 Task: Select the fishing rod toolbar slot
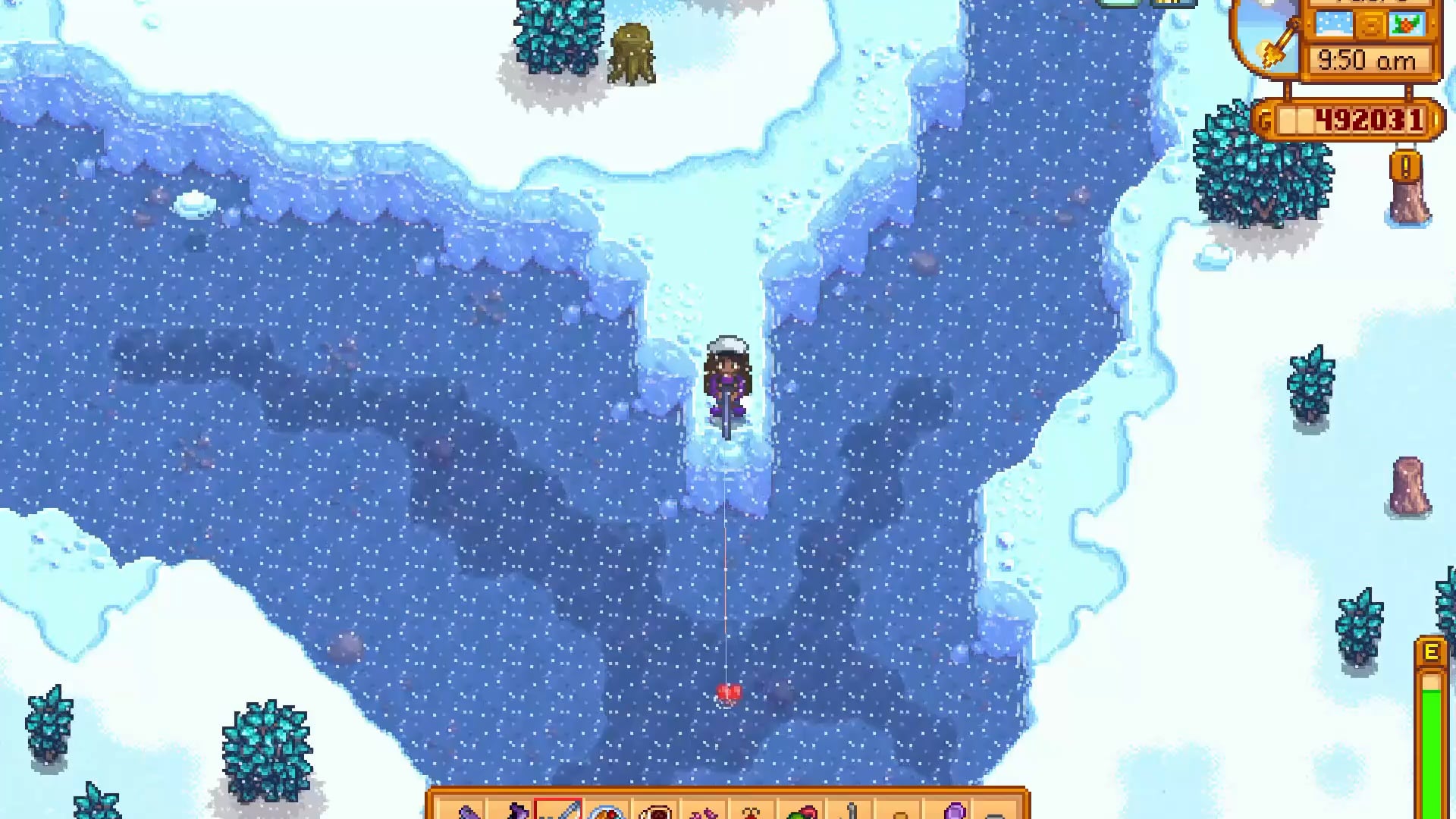coord(558,811)
